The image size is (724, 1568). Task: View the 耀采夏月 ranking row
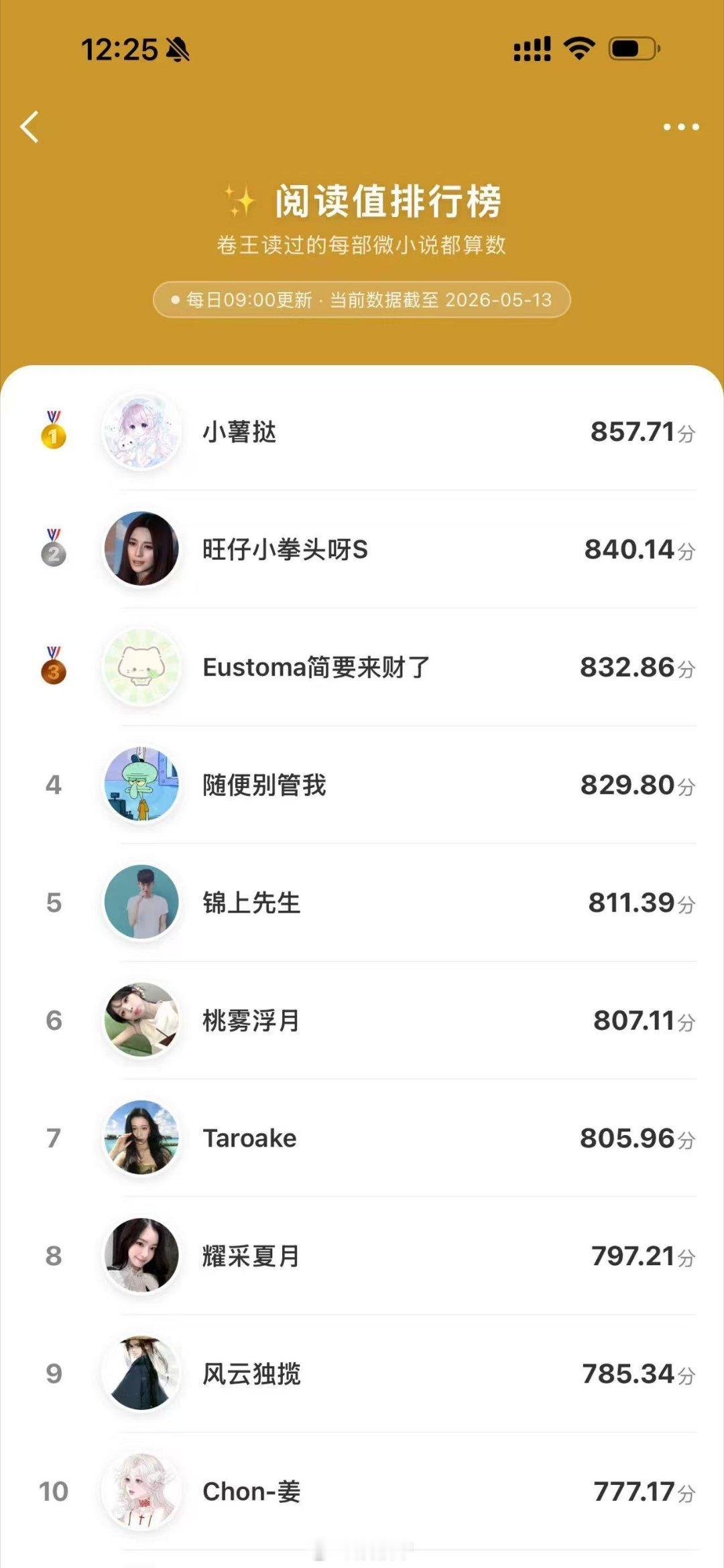[362, 1256]
